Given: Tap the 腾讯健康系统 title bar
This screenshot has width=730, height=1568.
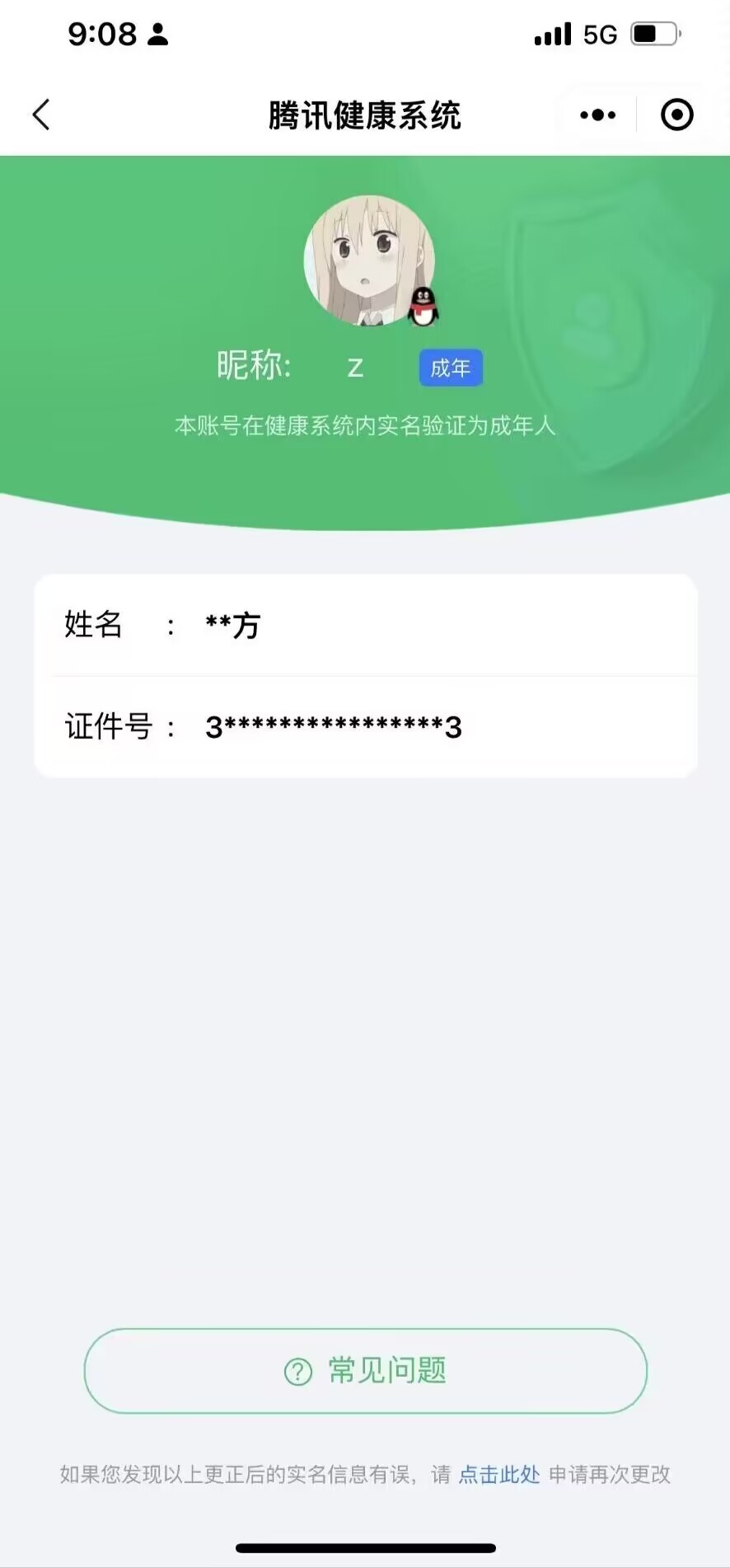Looking at the screenshot, I should (x=365, y=115).
